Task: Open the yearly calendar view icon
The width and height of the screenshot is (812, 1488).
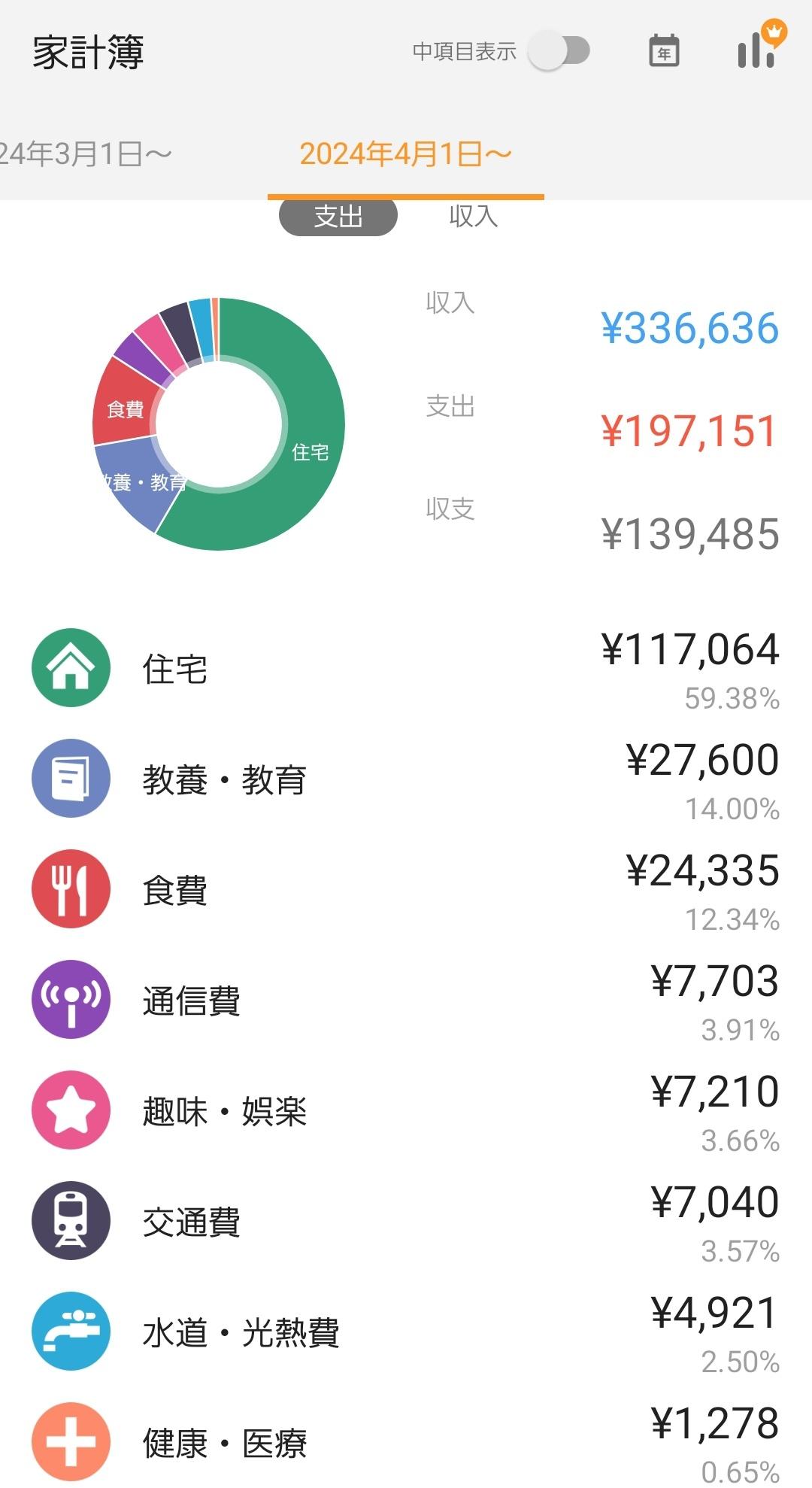Action: coord(664,51)
